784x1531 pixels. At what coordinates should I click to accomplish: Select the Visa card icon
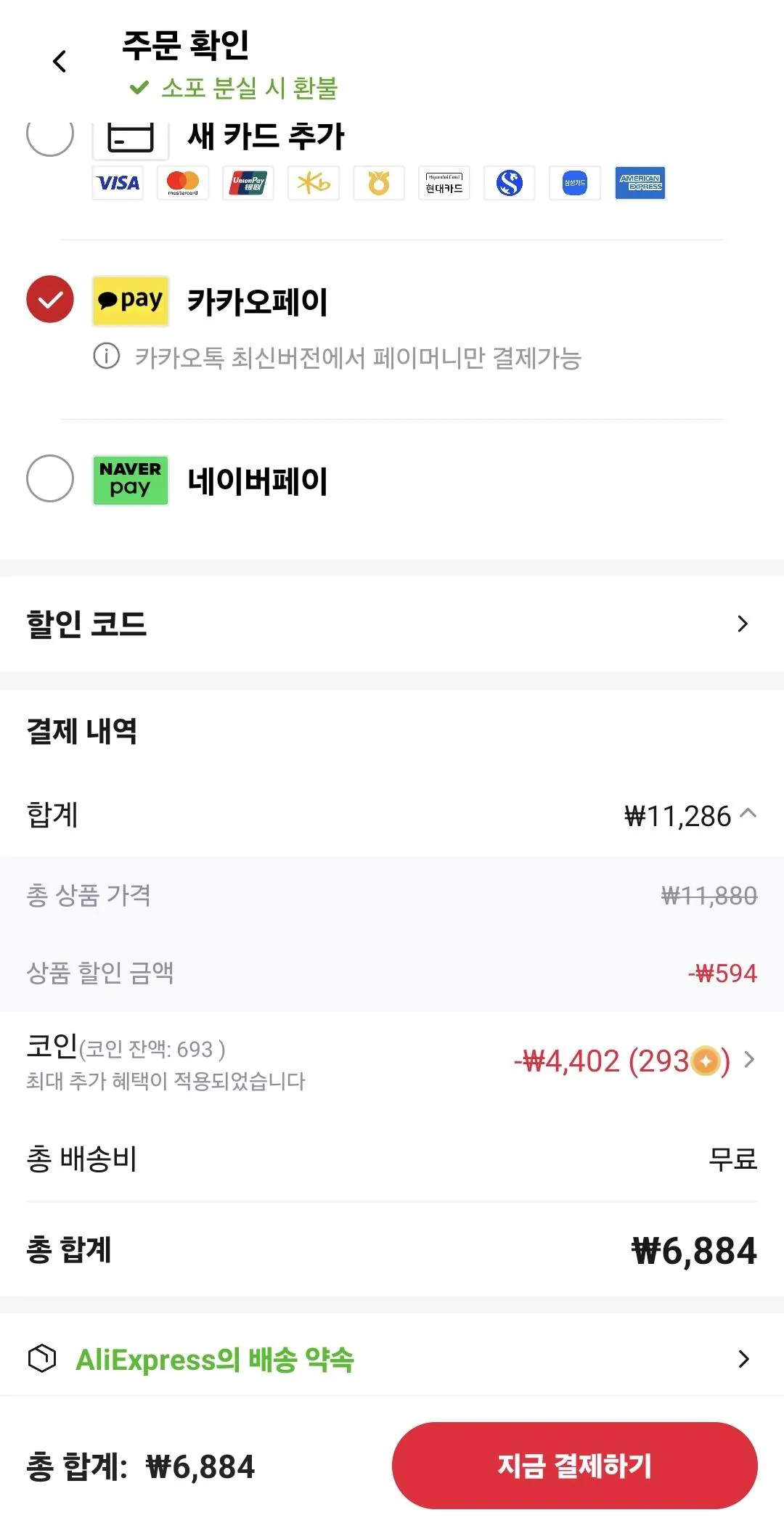118,183
